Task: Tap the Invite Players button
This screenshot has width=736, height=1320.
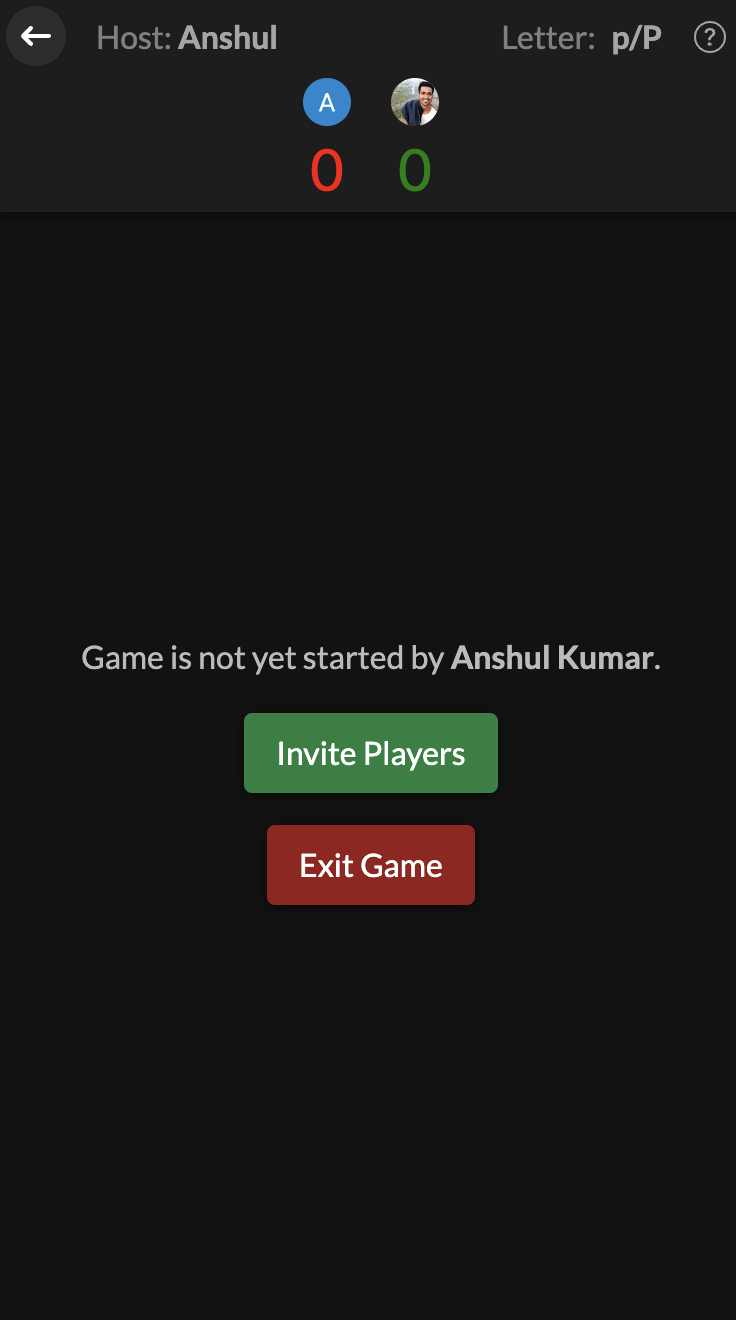Action: click(x=371, y=753)
